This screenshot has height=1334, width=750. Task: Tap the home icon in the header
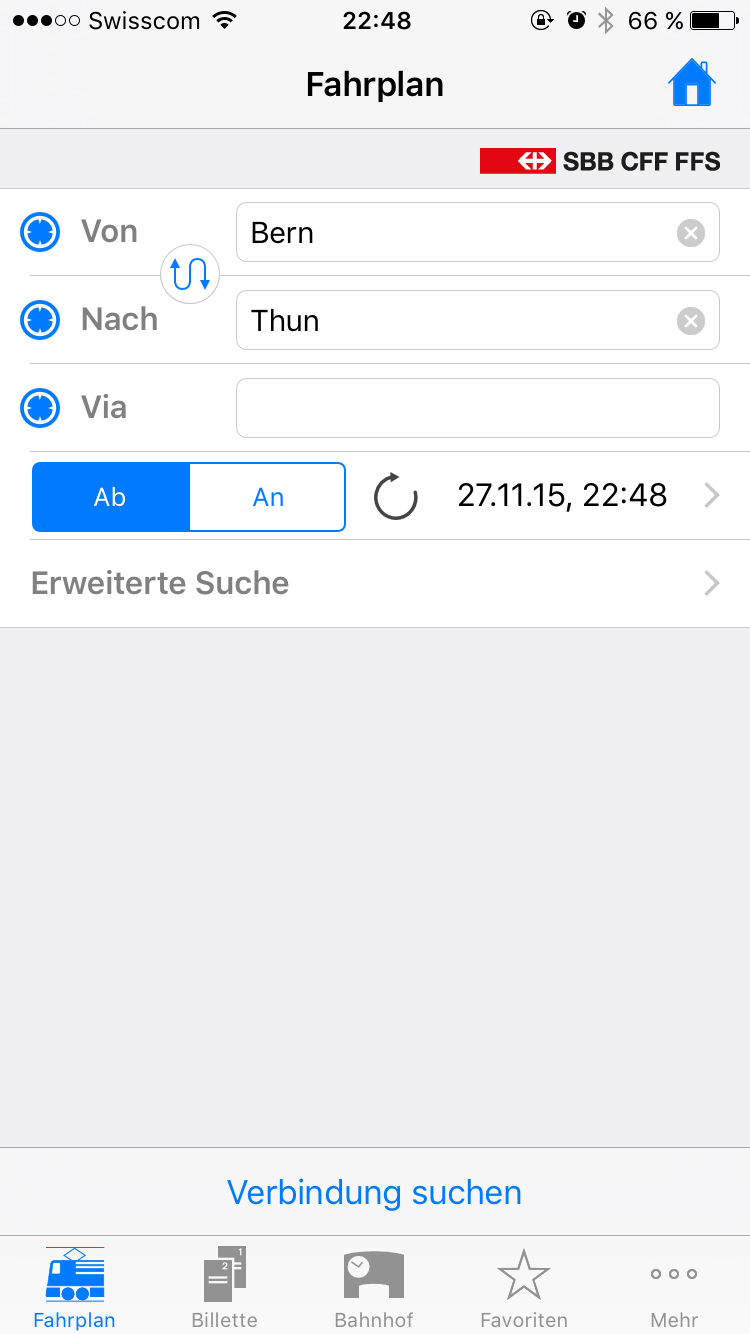pos(691,84)
